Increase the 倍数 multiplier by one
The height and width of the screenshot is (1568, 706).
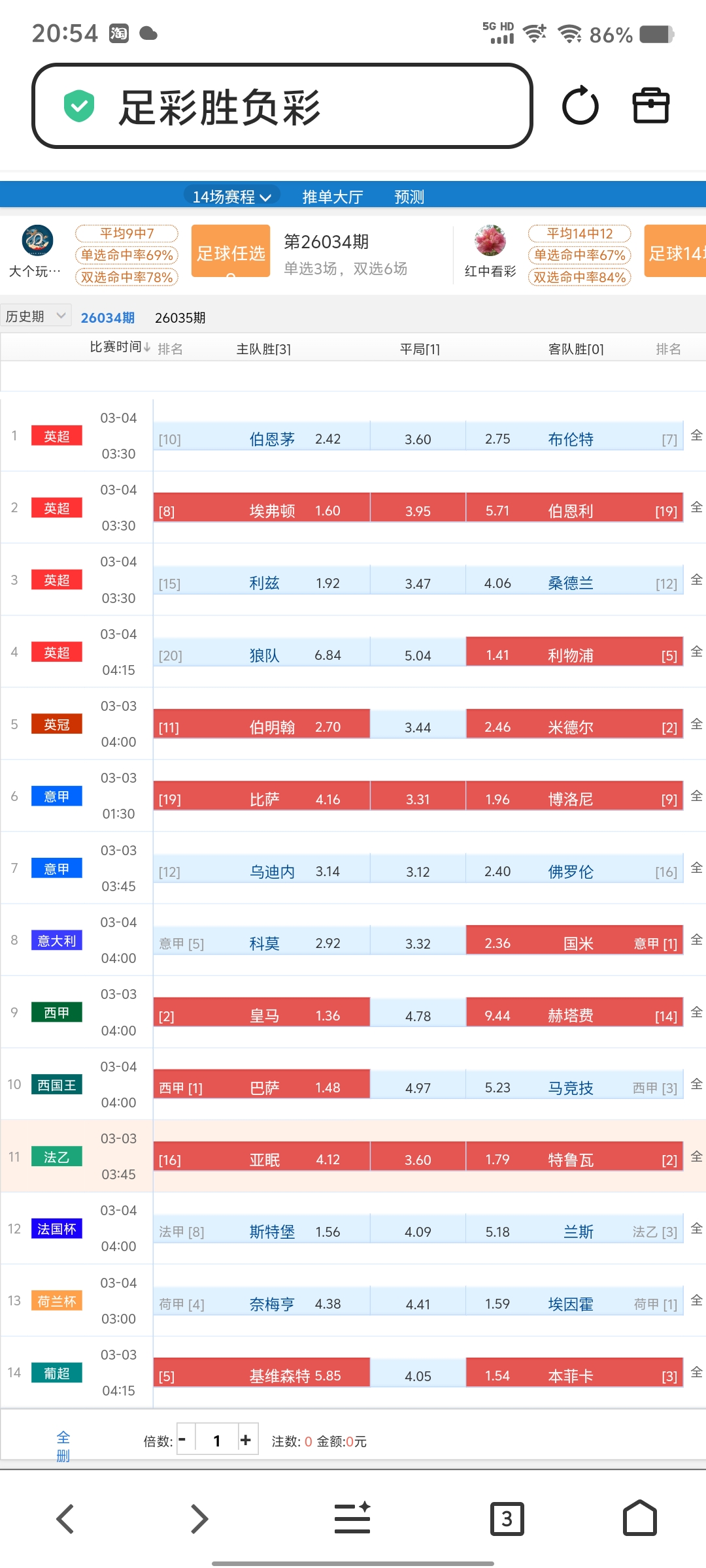pyautogui.click(x=246, y=1440)
